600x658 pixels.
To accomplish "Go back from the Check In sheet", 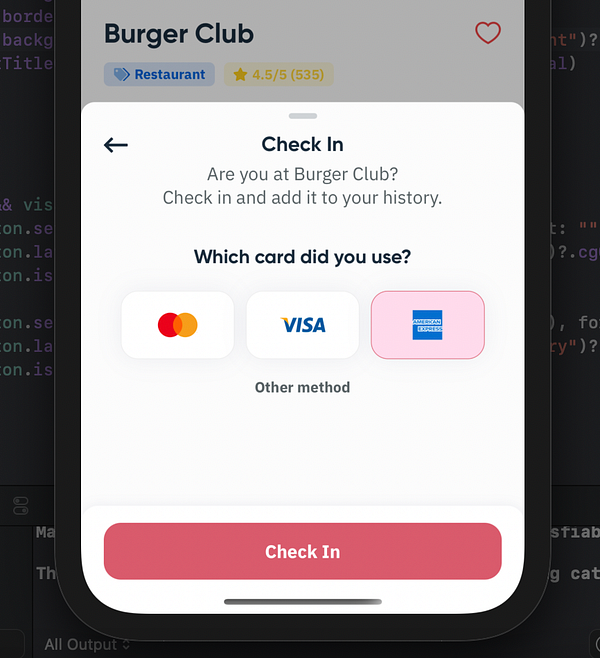I will point(116,145).
